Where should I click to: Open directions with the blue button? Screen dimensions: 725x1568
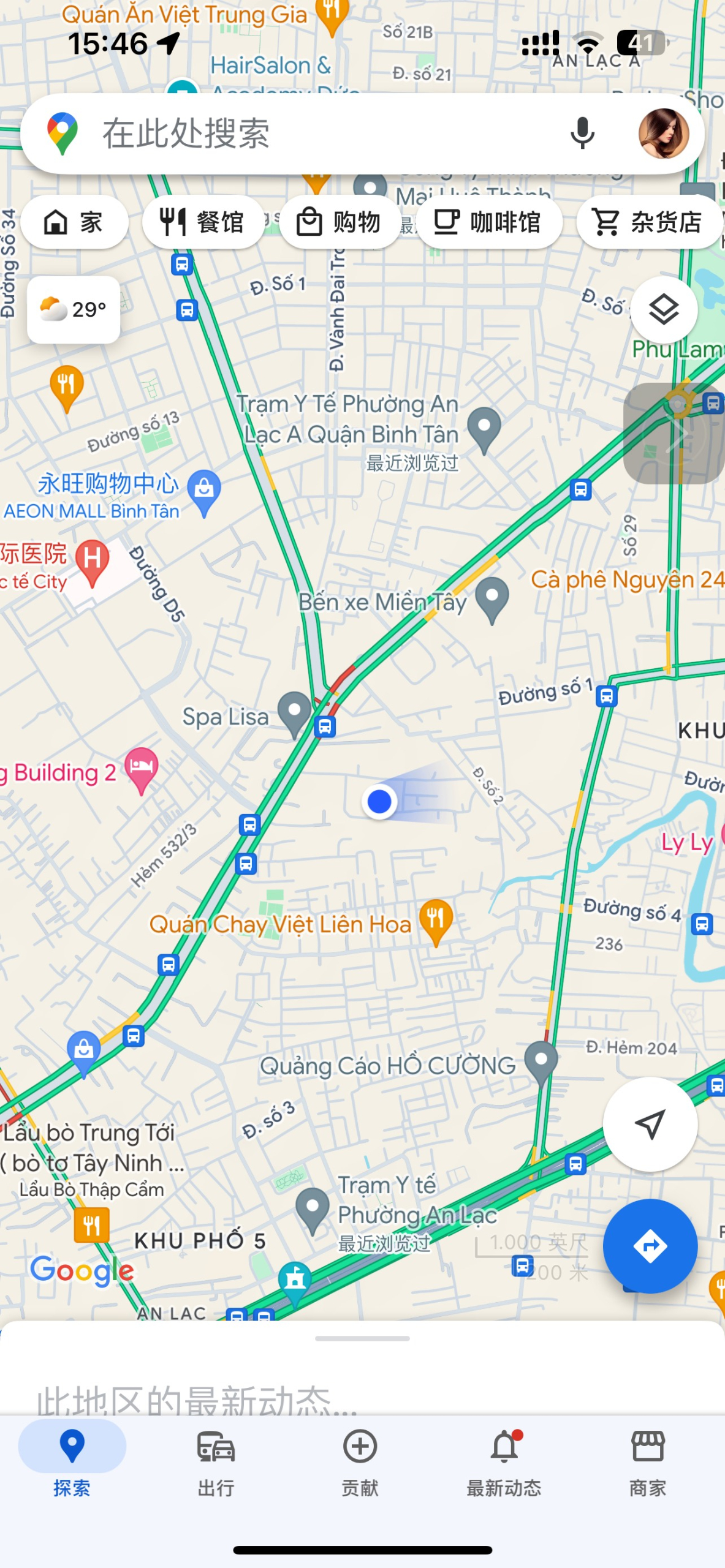coord(650,1246)
